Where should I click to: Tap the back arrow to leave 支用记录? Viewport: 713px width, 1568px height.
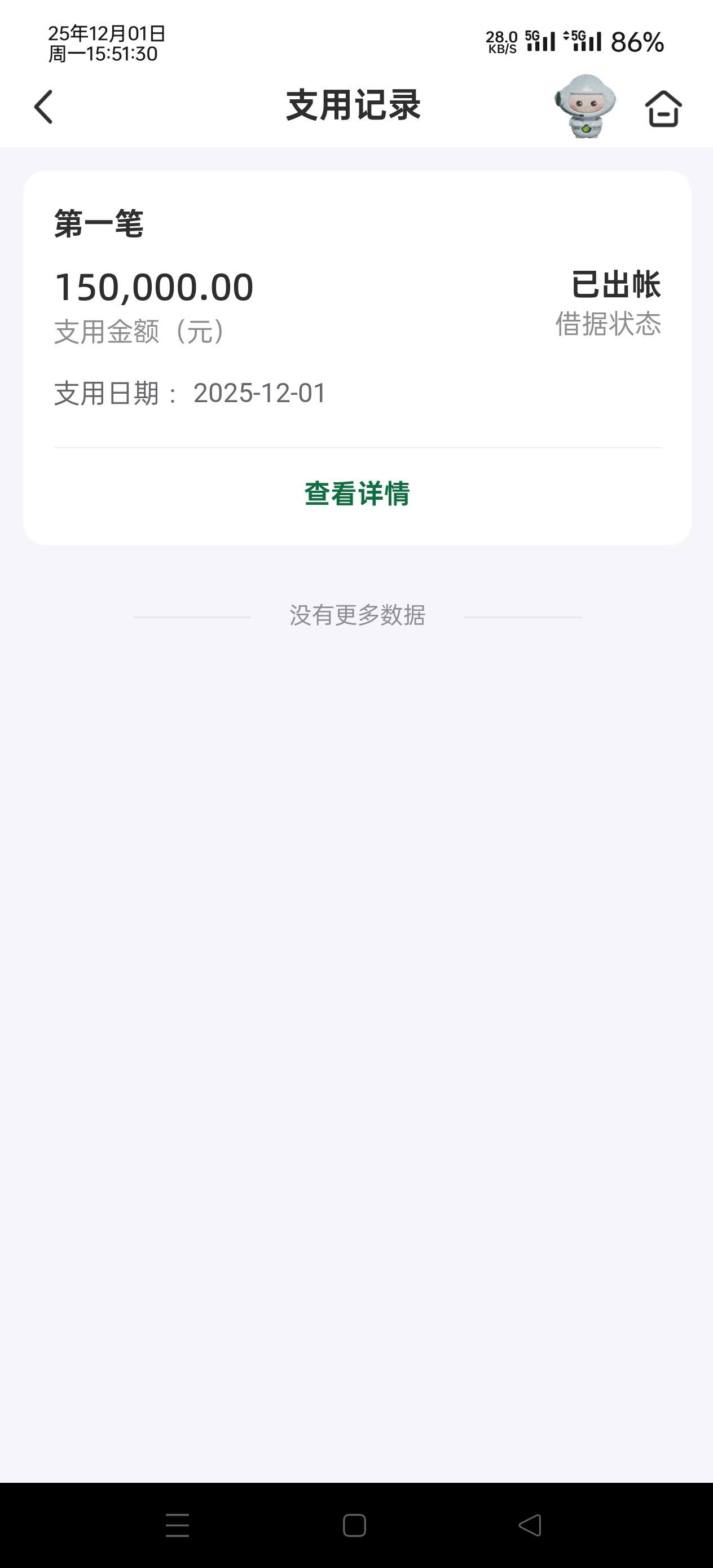point(43,106)
